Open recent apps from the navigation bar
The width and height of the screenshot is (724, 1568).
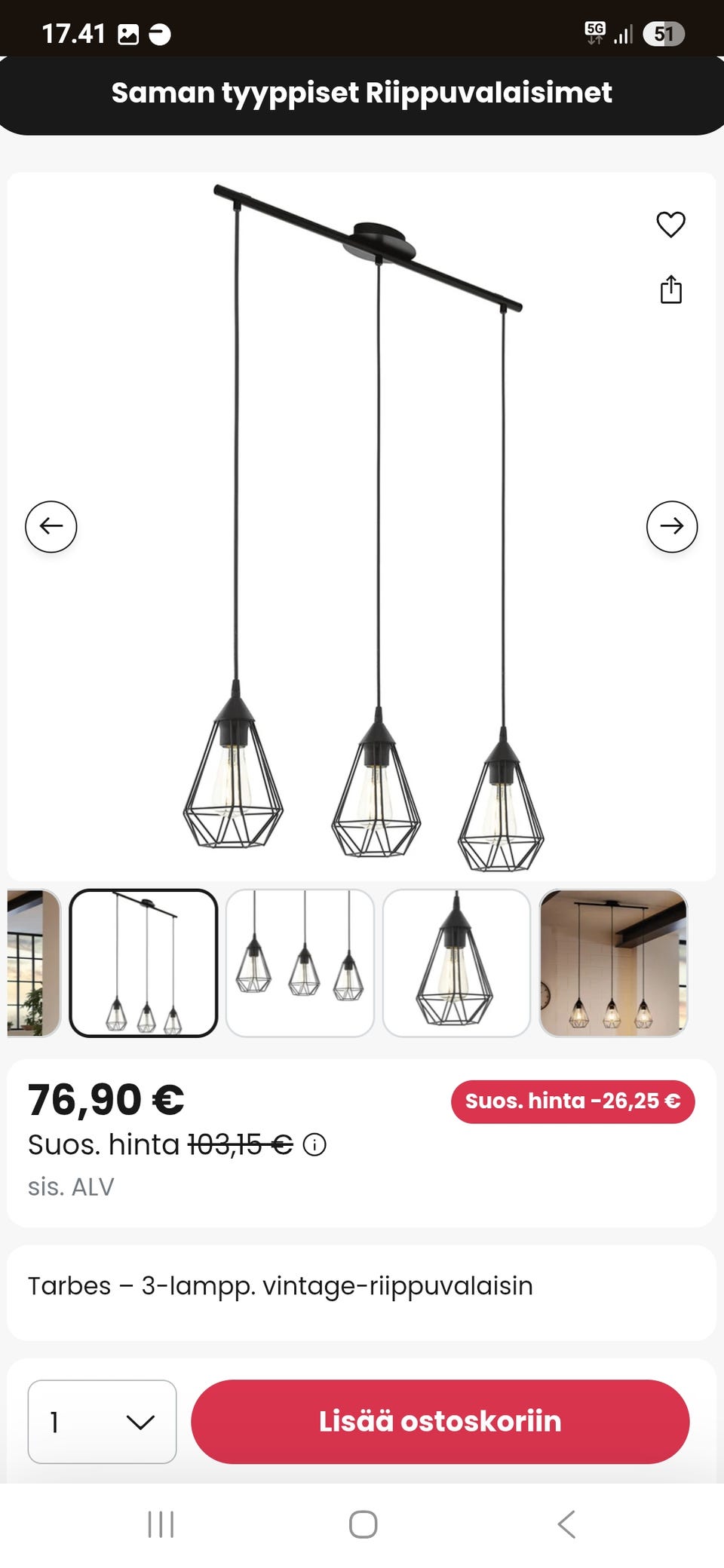161,1524
